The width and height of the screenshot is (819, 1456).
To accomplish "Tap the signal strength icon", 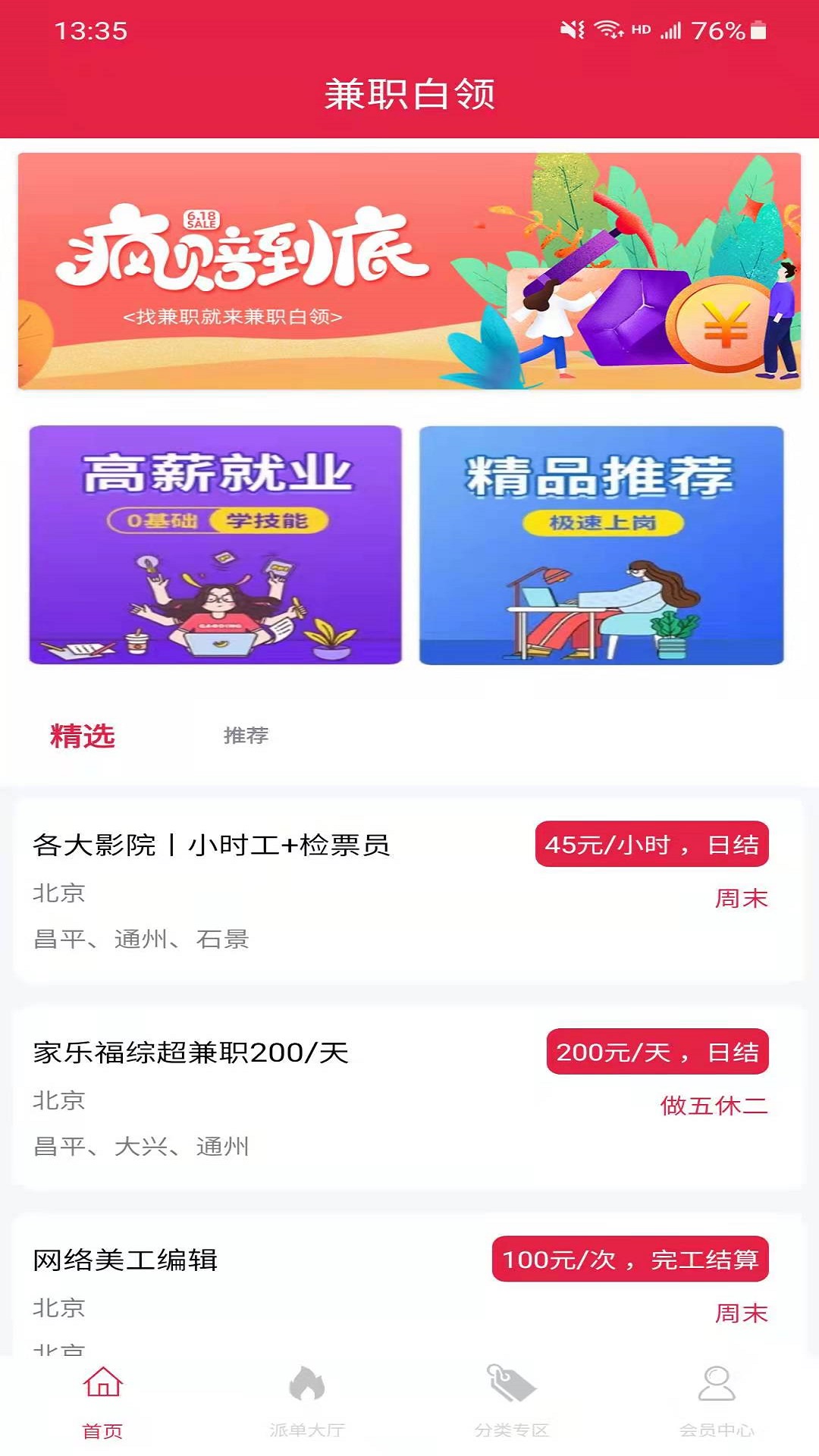I will (x=671, y=29).
